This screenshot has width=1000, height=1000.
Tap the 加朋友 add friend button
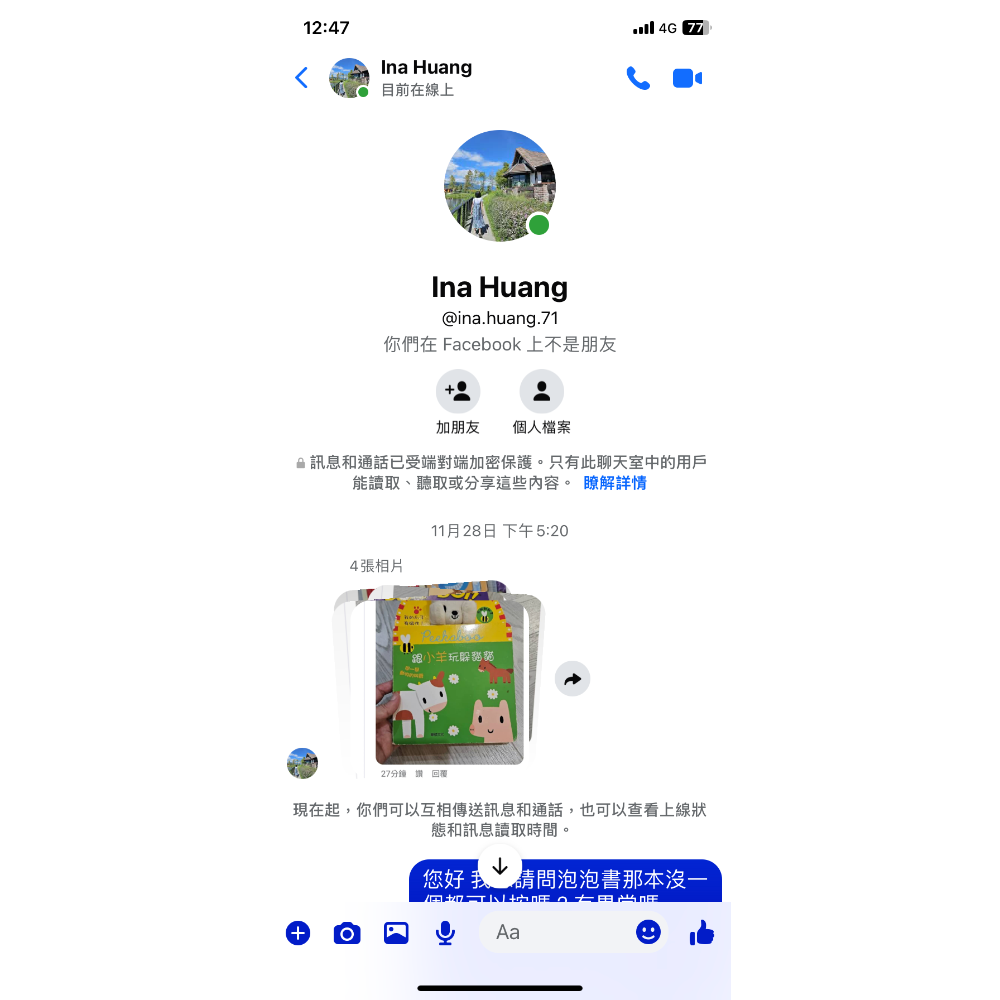pyautogui.click(x=458, y=392)
